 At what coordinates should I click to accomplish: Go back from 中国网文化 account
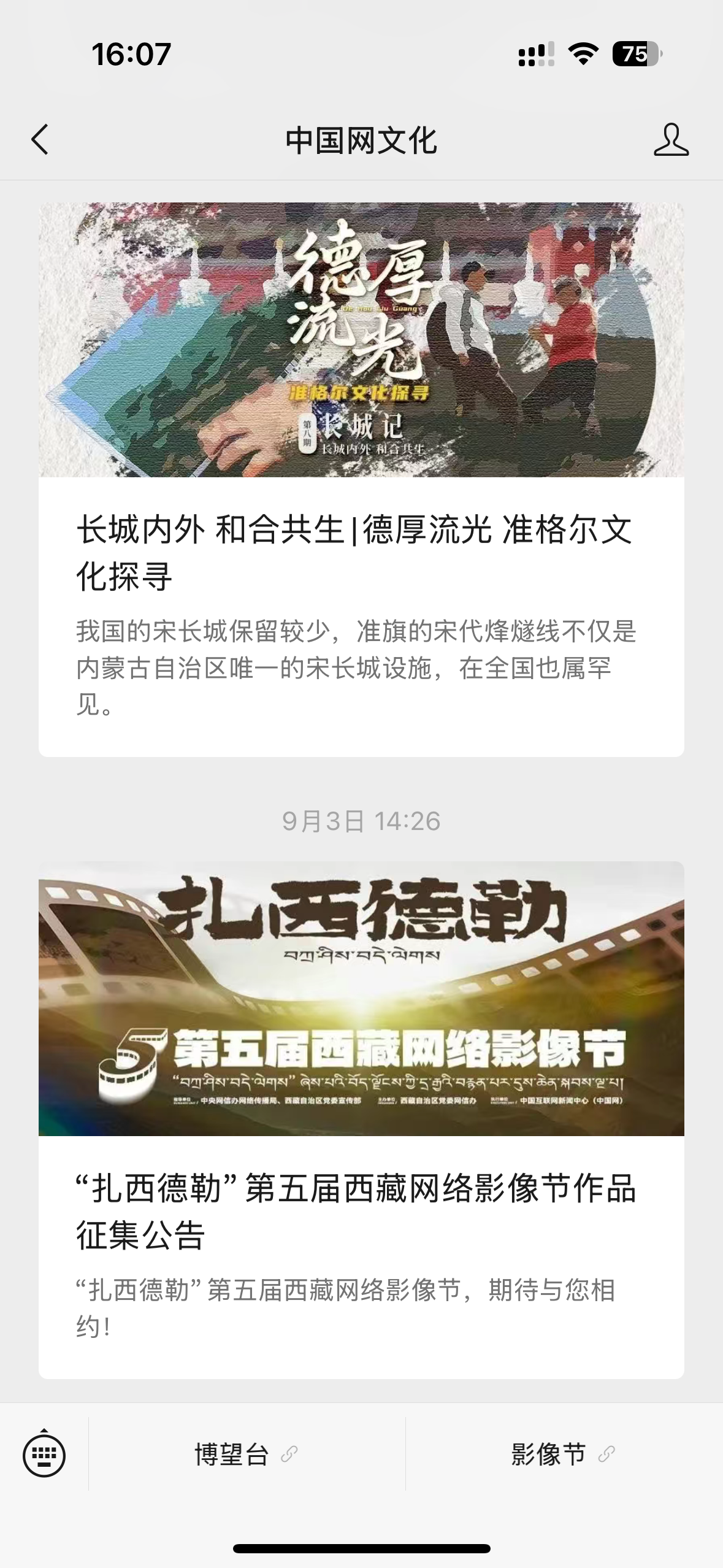40,140
